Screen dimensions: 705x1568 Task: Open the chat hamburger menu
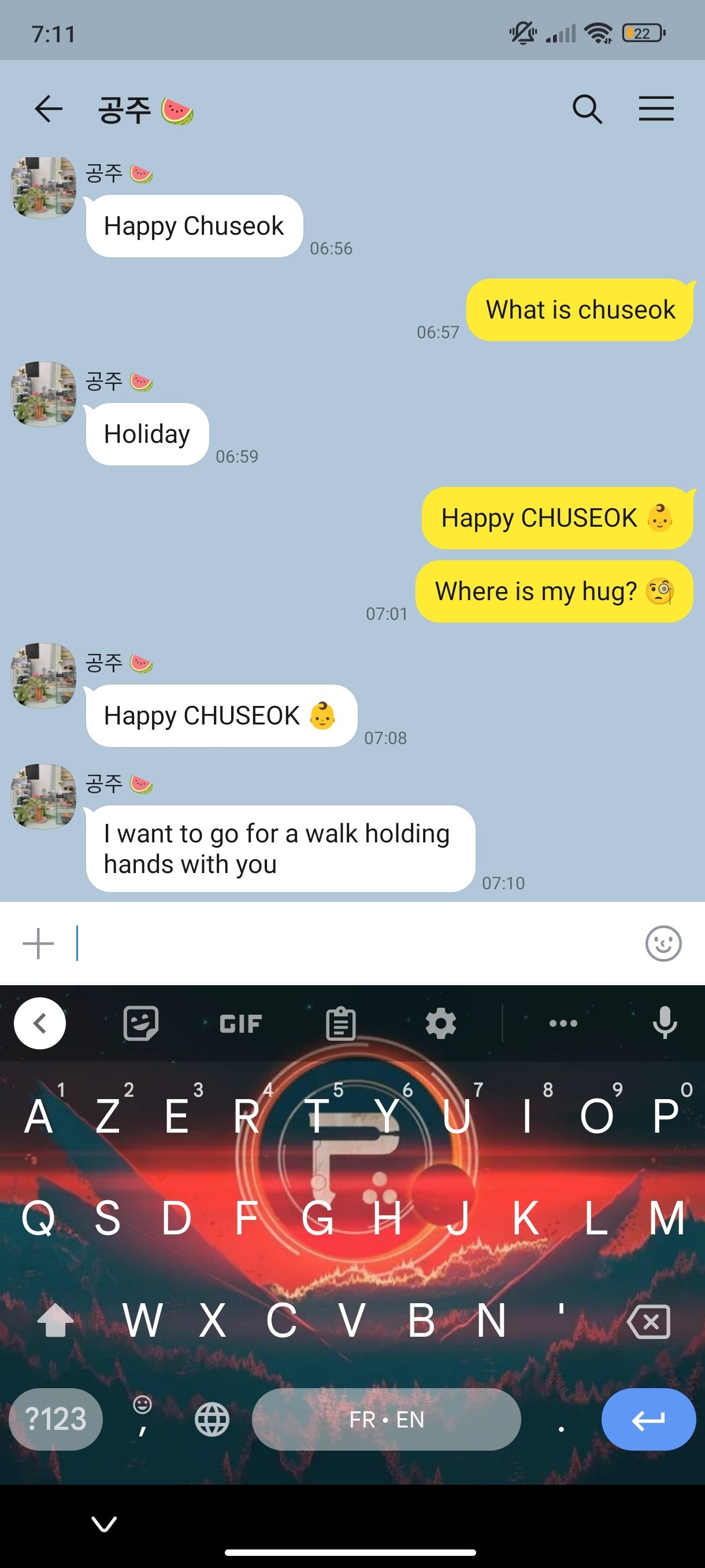point(656,109)
